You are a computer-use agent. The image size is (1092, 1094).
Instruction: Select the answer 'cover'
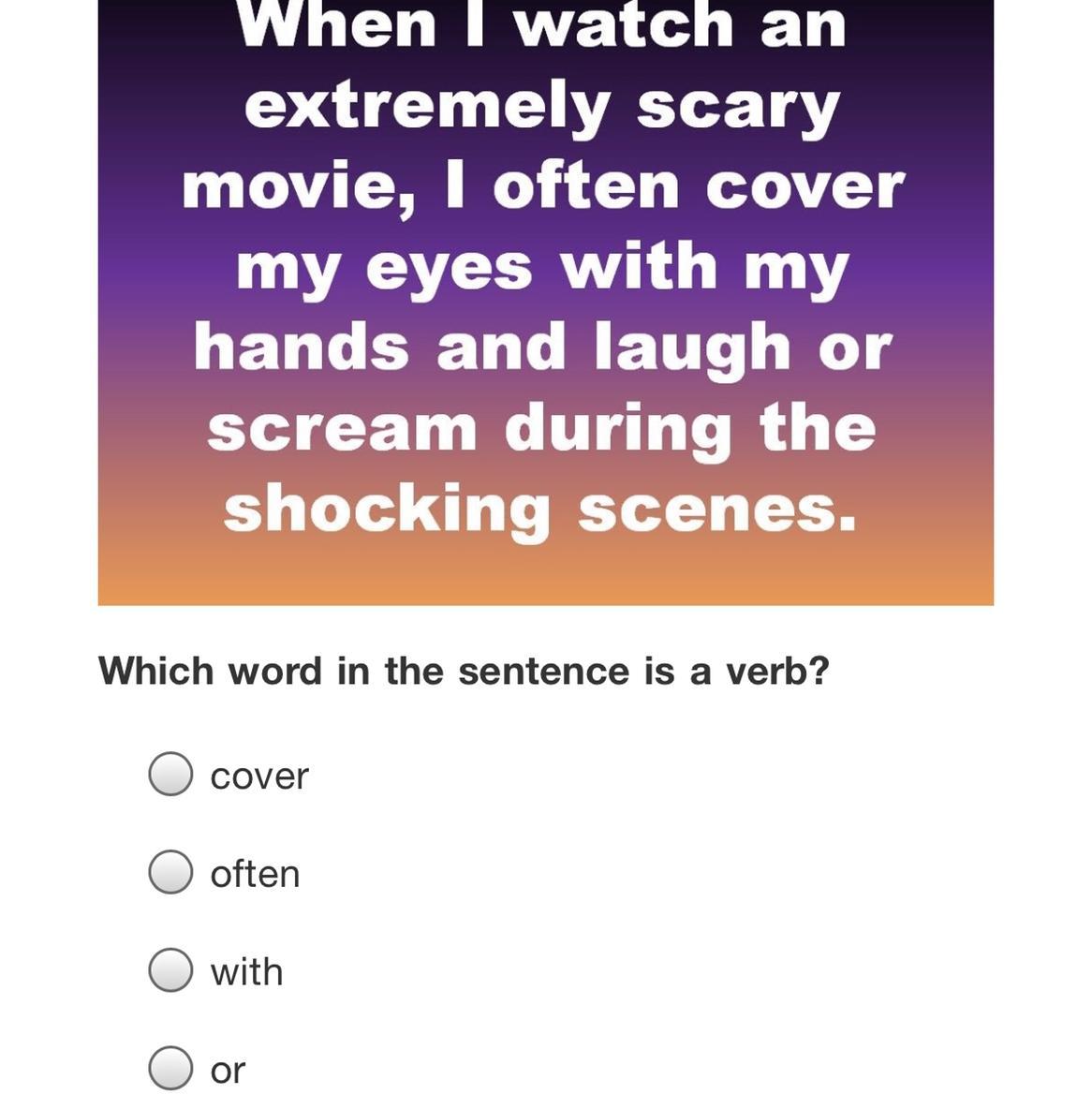(x=170, y=775)
